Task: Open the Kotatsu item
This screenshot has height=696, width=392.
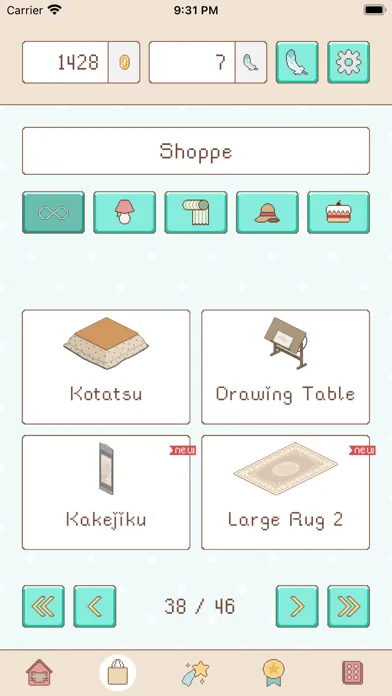Action: (106, 367)
